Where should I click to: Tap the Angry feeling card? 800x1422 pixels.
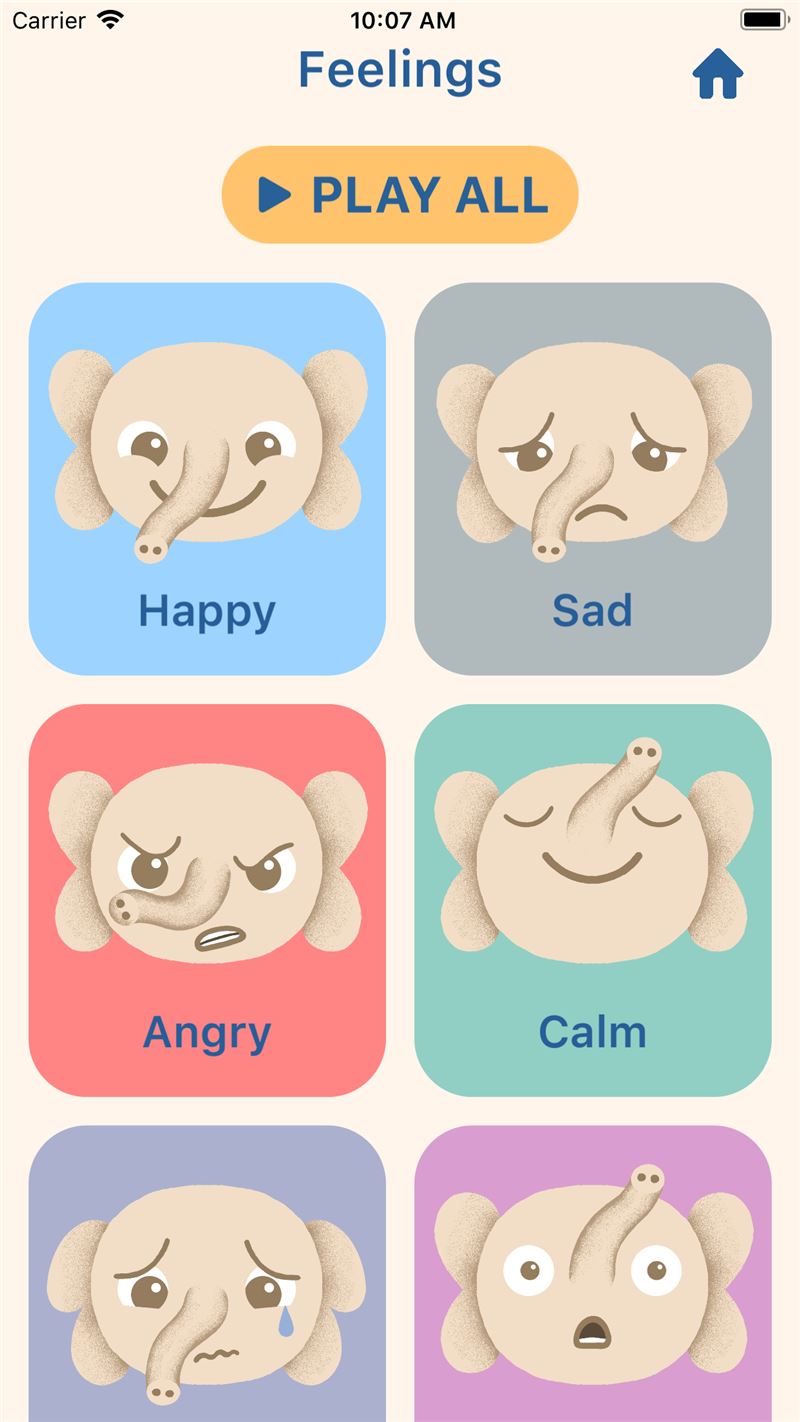tap(207, 900)
